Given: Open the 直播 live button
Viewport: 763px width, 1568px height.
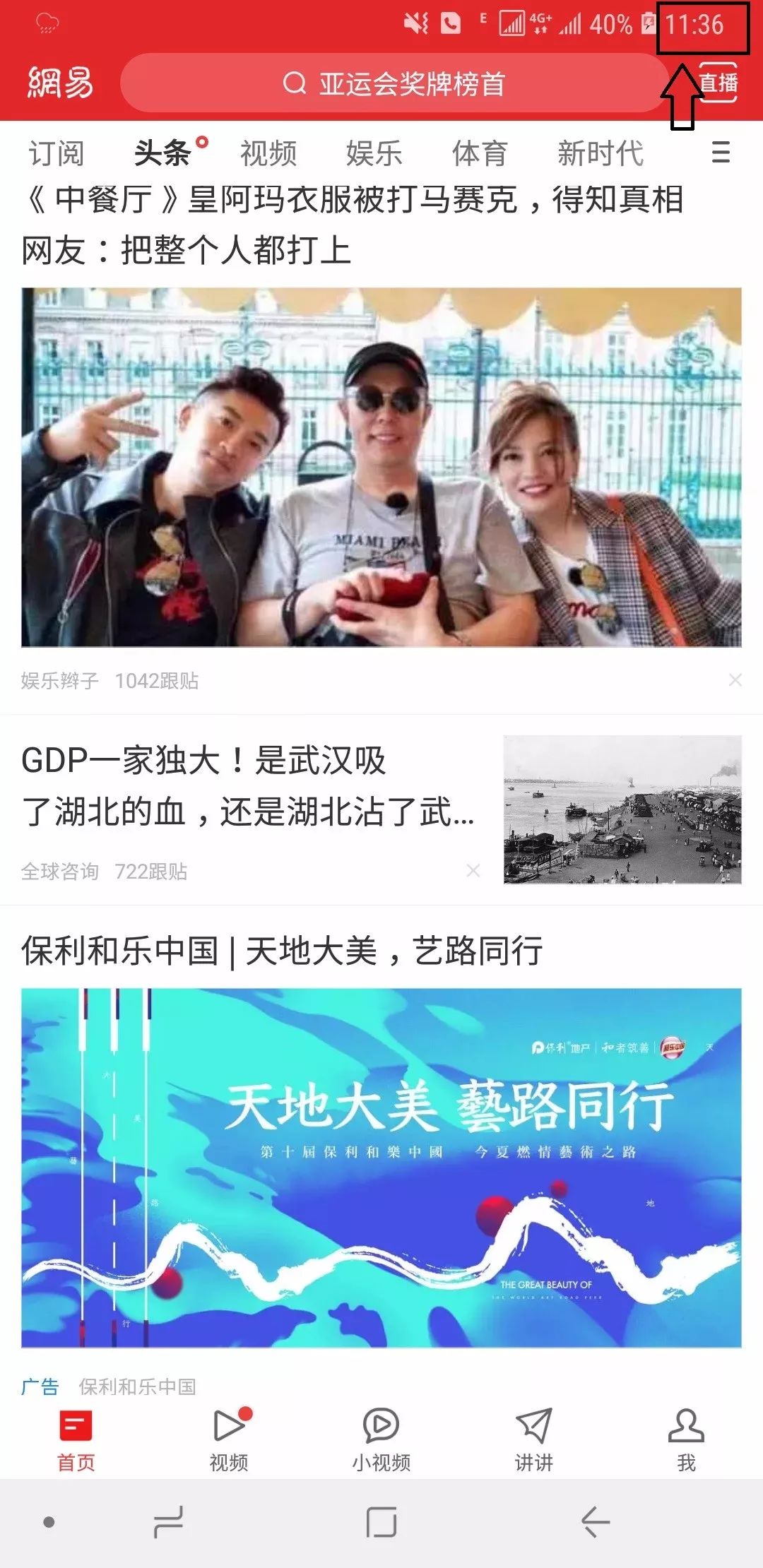Looking at the screenshot, I should pyautogui.click(x=718, y=83).
